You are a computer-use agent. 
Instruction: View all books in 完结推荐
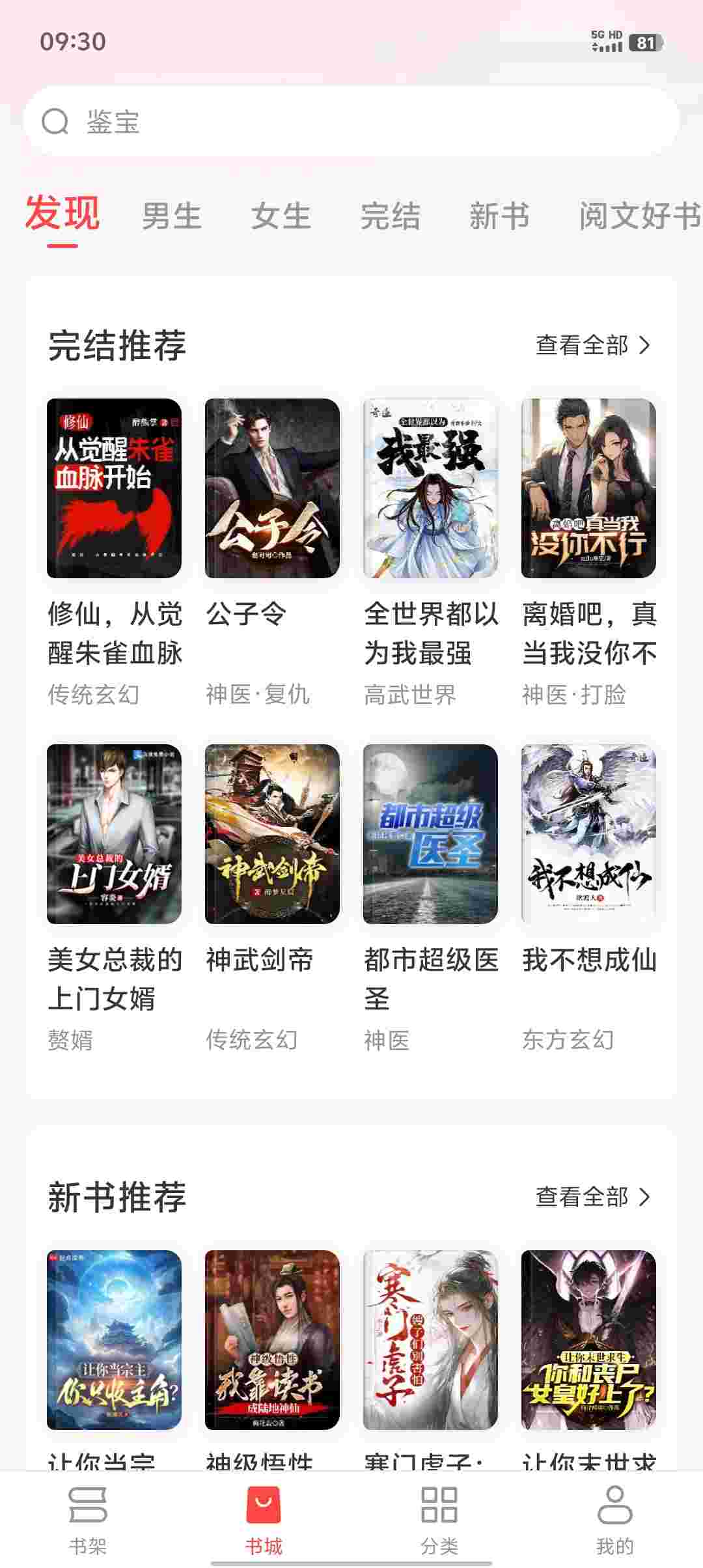pos(592,345)
